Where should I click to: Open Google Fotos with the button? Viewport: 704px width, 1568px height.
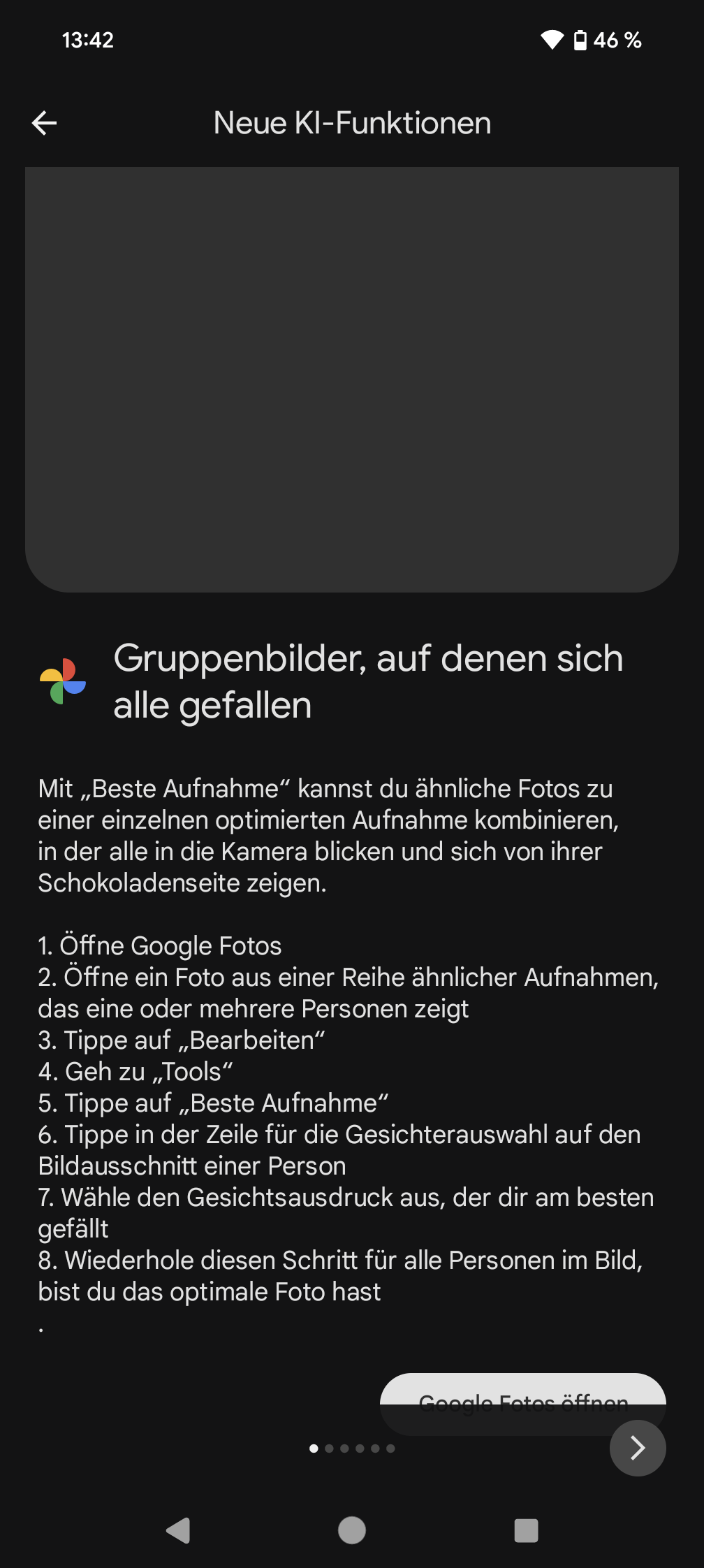click(x=522, y=1398)
